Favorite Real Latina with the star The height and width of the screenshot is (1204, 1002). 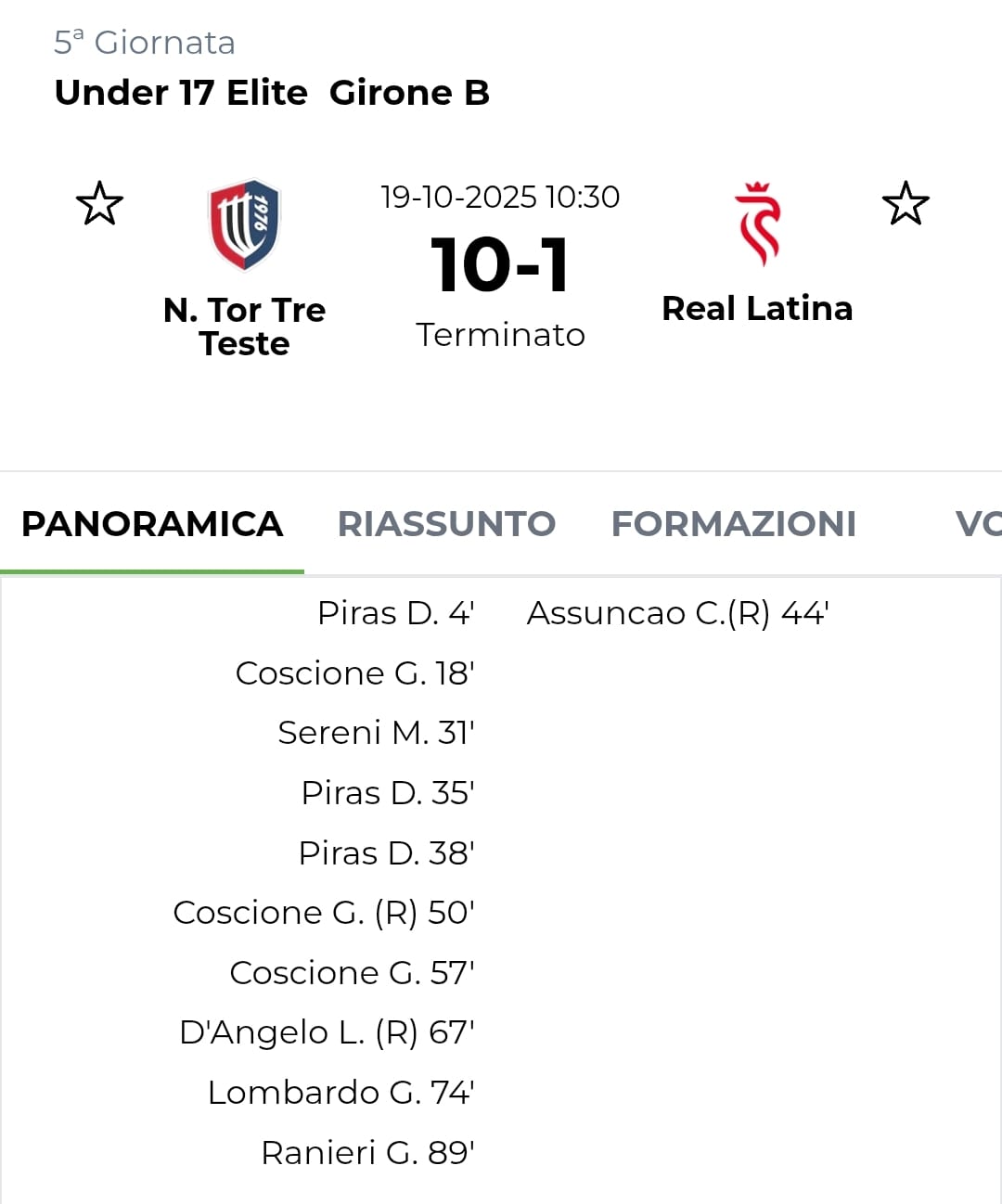(x=905, y=203)
